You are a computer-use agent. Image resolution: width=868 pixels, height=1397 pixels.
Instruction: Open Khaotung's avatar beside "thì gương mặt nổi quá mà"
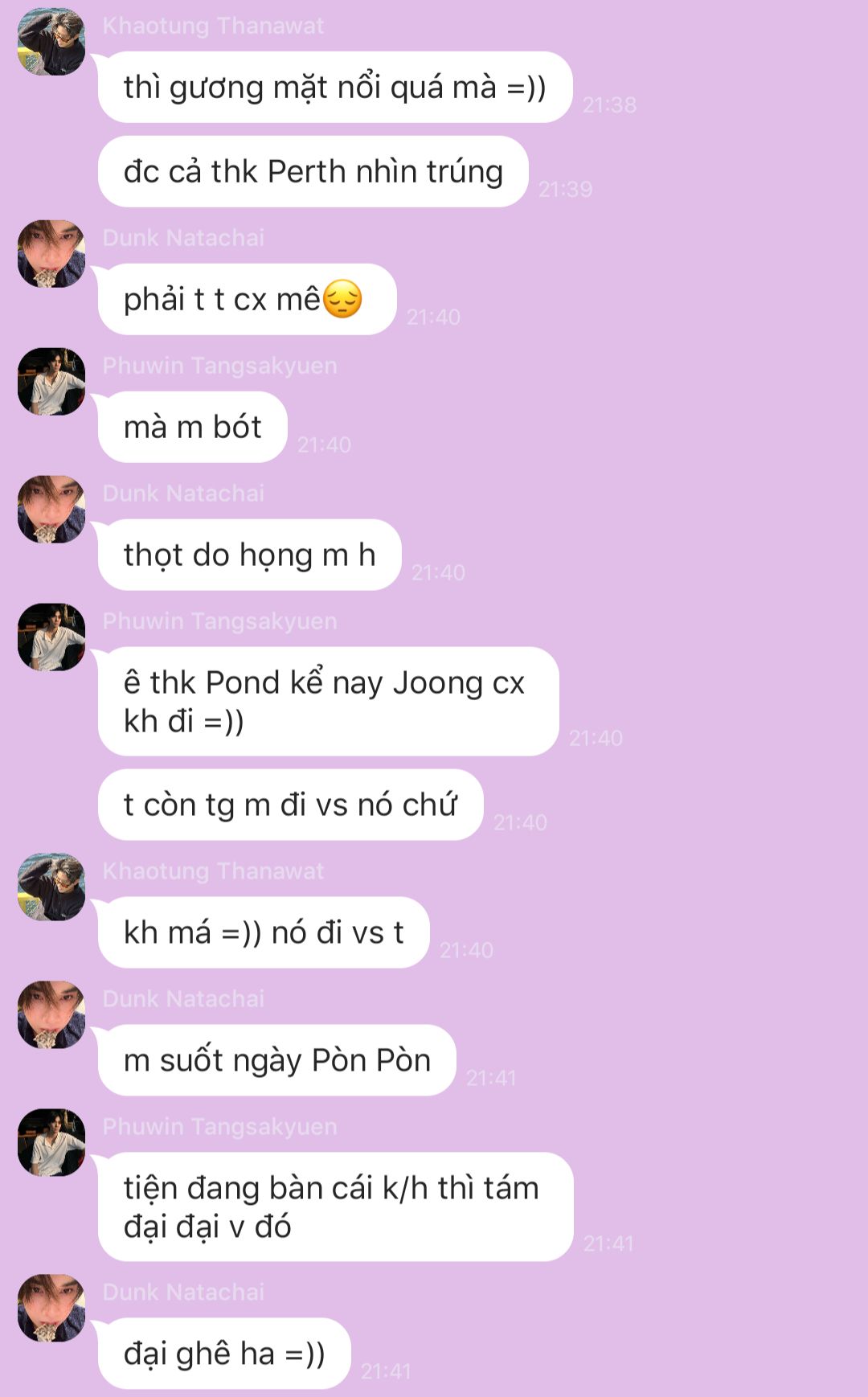pyautogui.click(x=51, y=42)
